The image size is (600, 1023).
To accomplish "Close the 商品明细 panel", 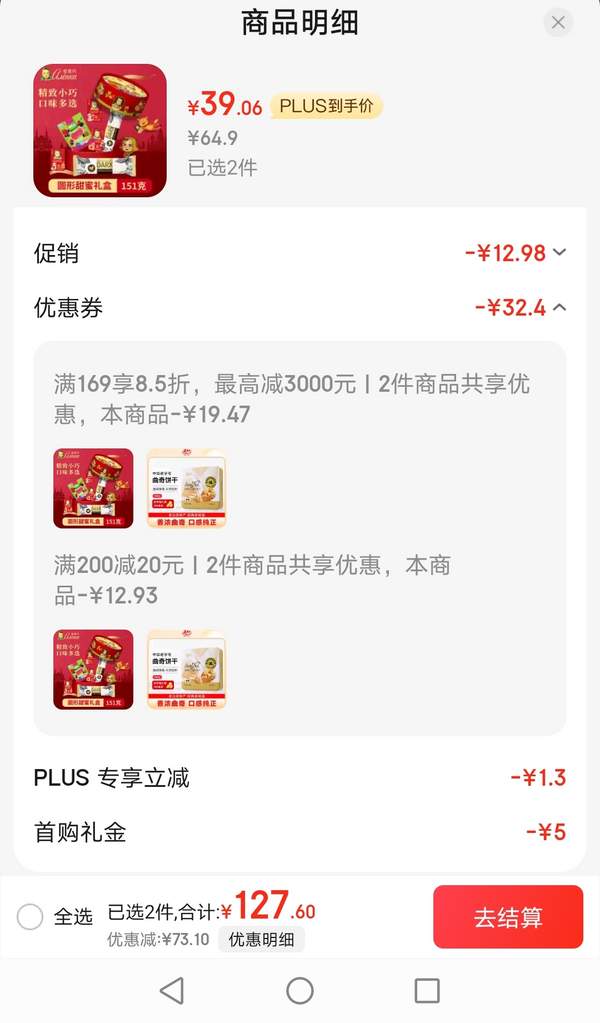I will click(x=558, y=23).
